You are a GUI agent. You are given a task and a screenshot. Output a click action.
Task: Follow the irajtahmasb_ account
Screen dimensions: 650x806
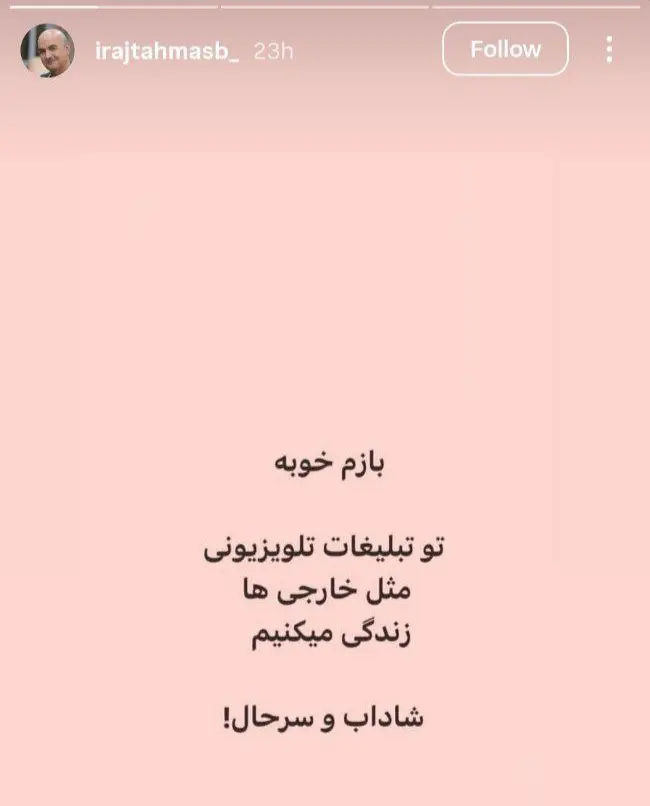pos(505,49)
